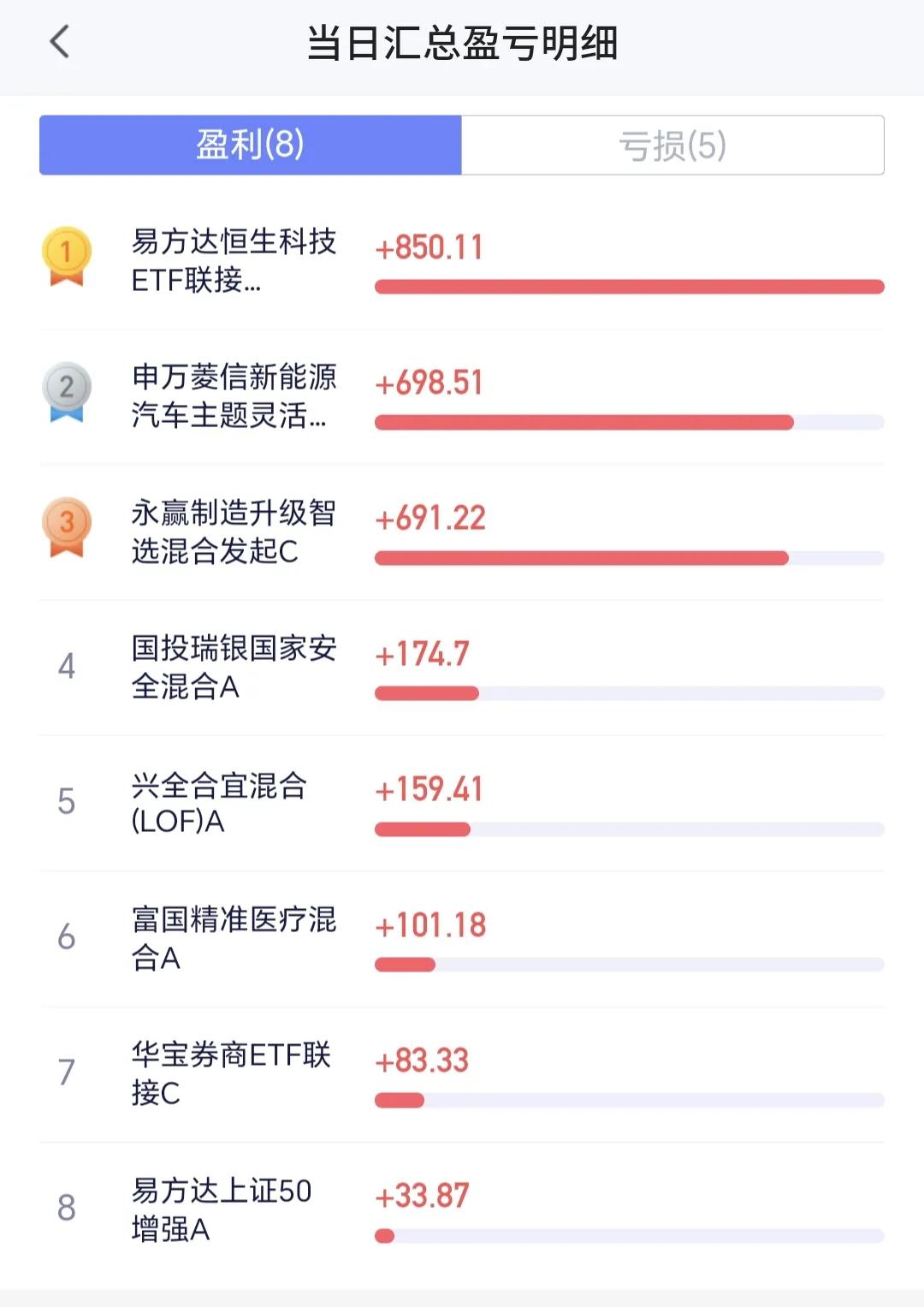
Task: View 永赢制造升级智选混合发起C details
Action: [462, 532]
